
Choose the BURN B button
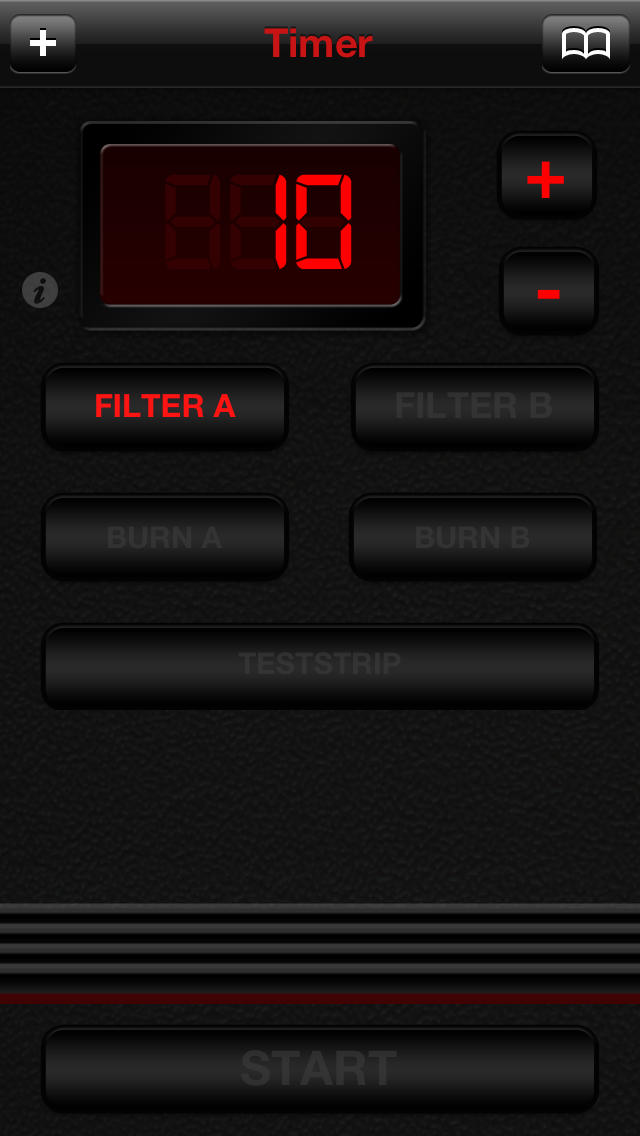[473, 537]
